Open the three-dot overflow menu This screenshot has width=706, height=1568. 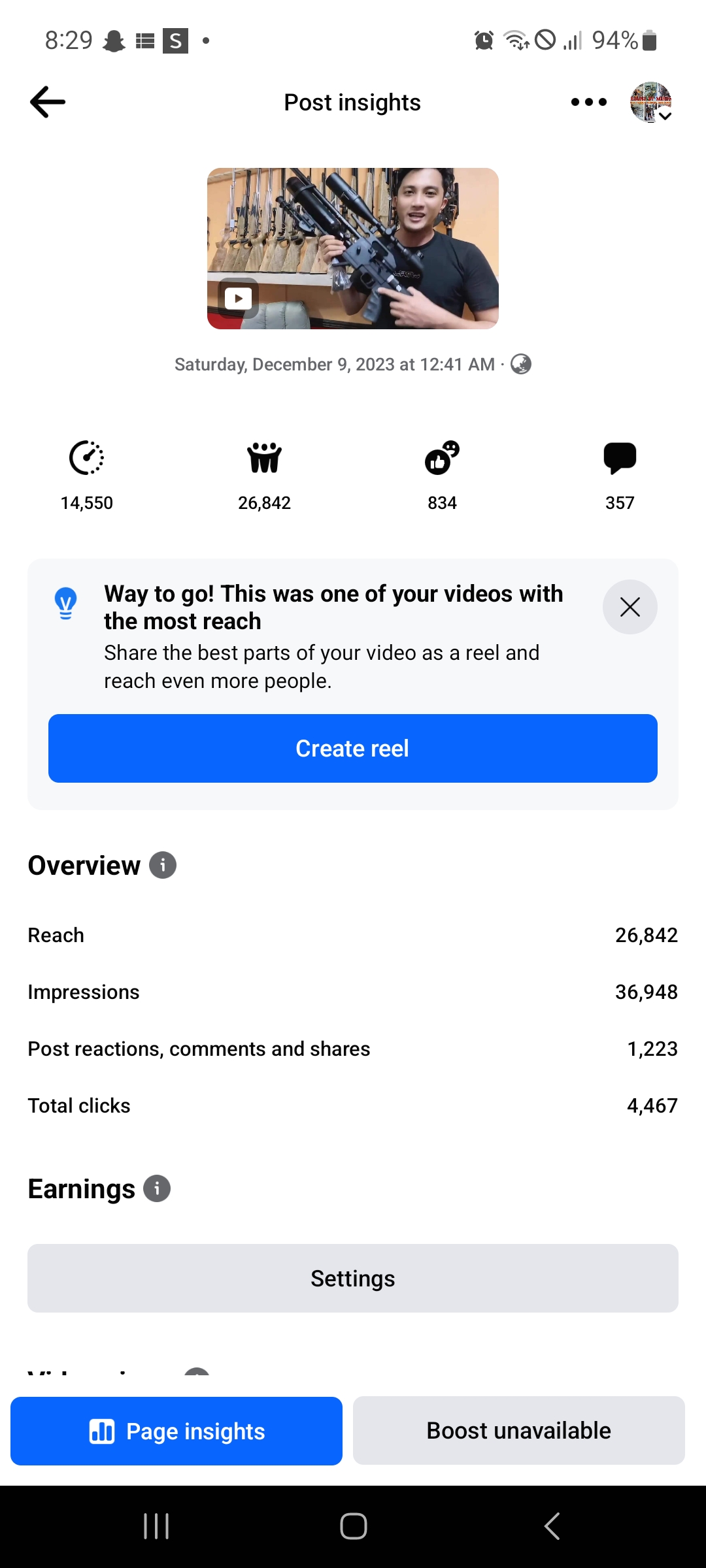pos(588,102)
